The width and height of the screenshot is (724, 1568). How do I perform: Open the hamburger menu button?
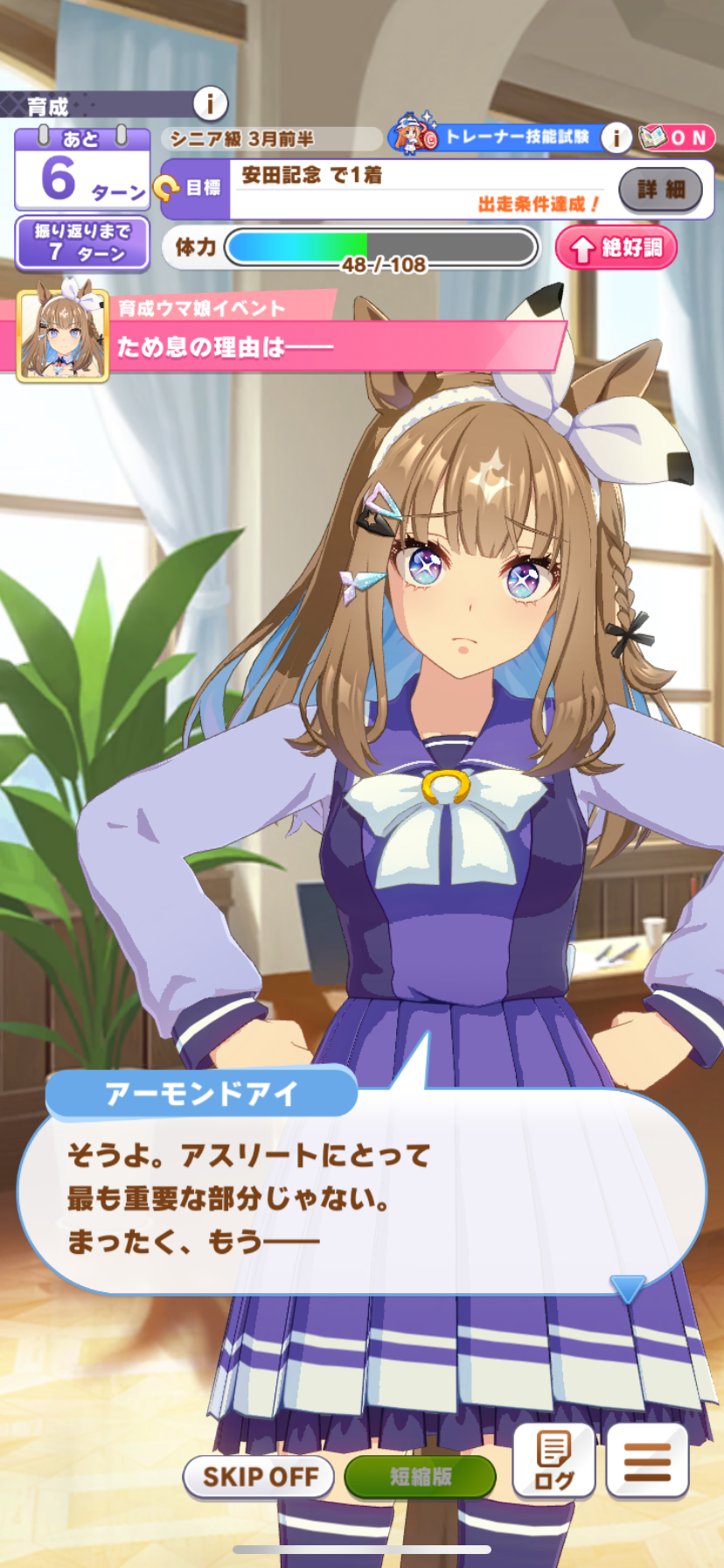647,1462
